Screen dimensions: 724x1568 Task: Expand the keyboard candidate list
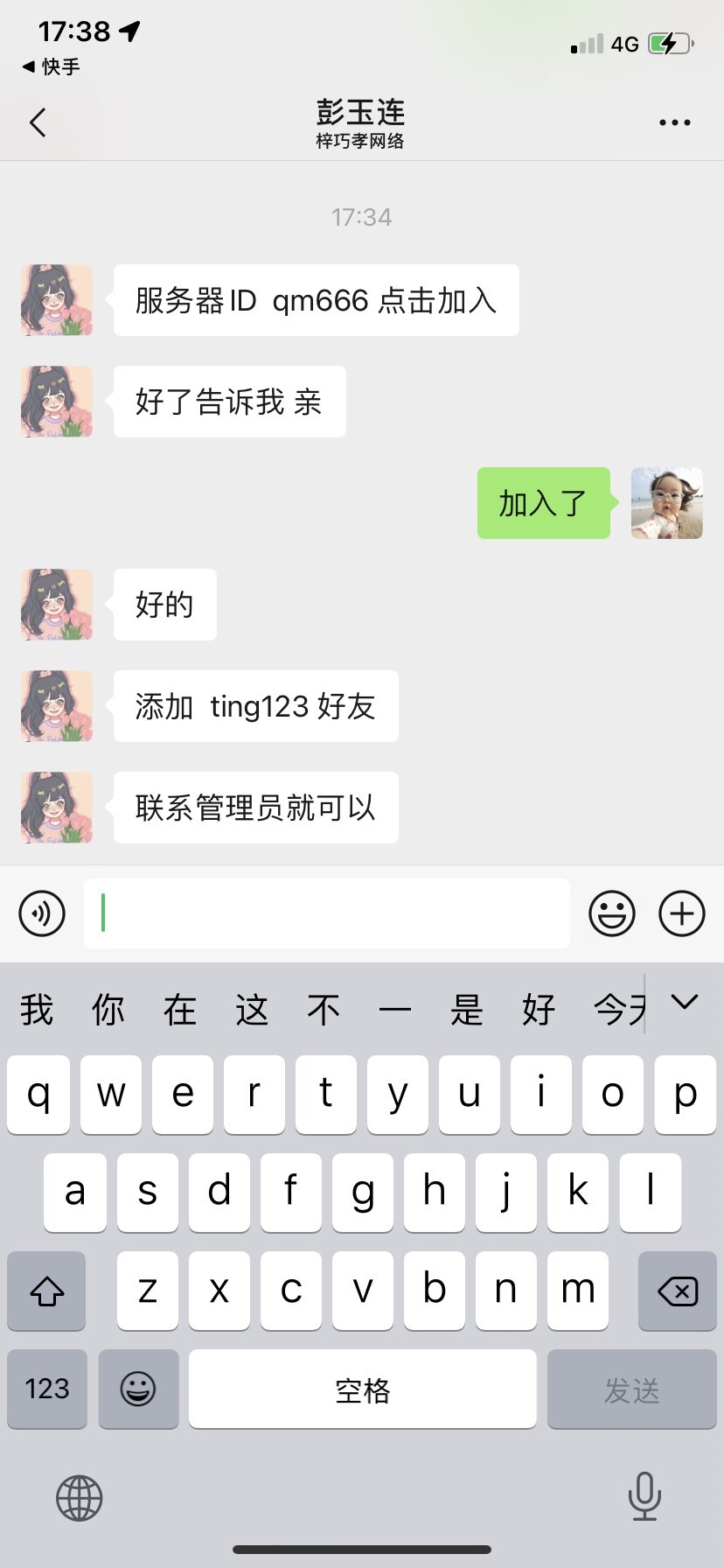tap(684, 1003)
